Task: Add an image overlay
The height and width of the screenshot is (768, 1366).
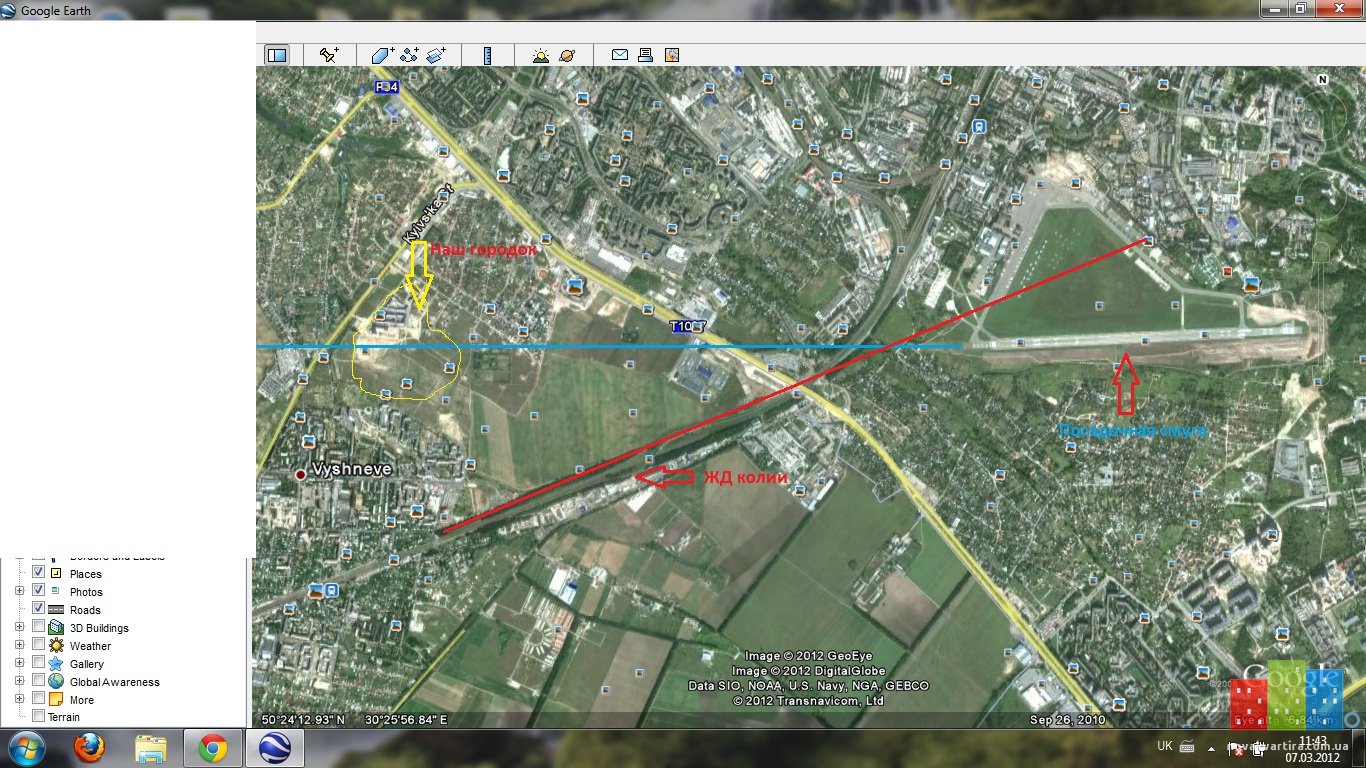Action: 436,55
